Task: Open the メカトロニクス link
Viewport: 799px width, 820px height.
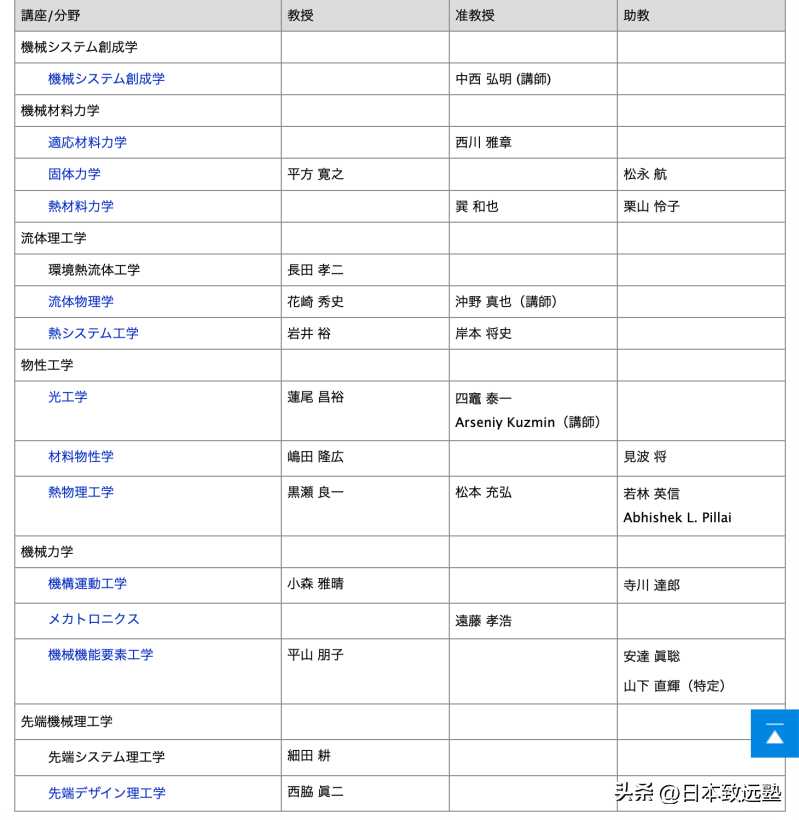Action: (93, 620)
